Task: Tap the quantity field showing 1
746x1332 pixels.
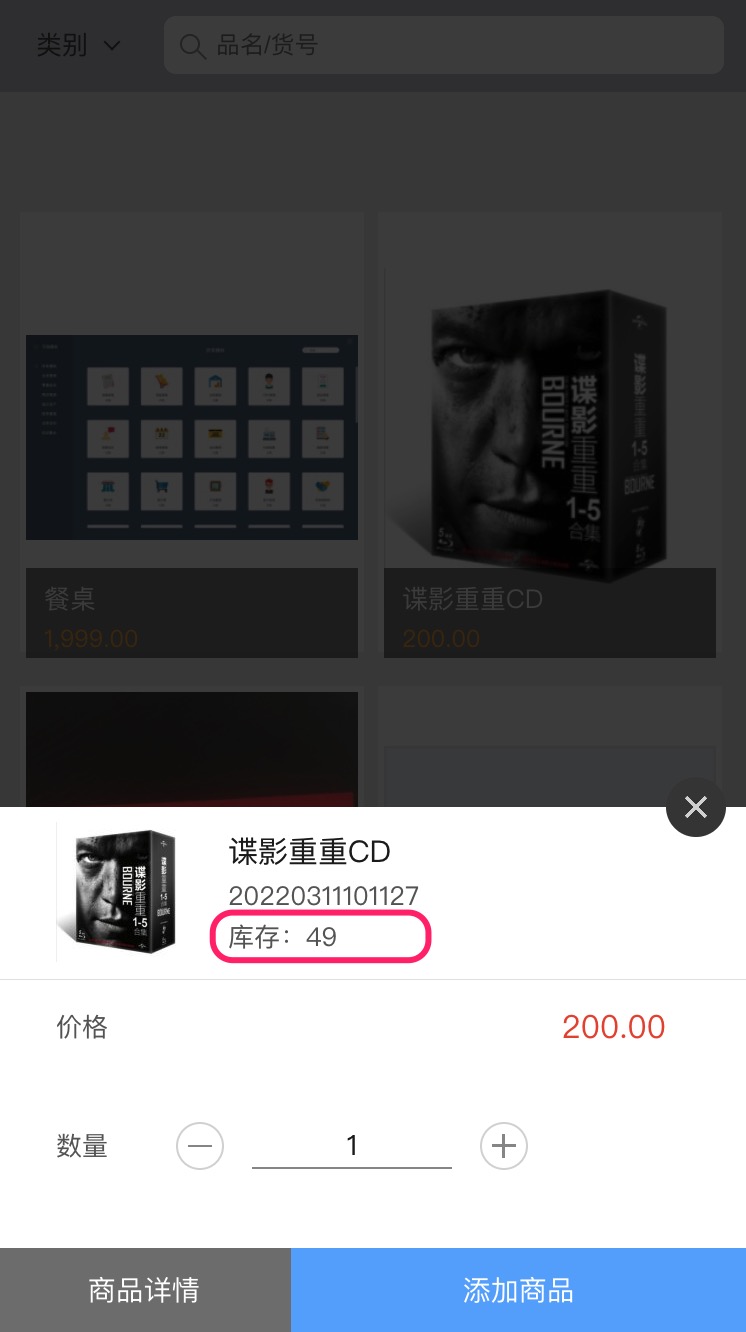Action: [352, 1145]
